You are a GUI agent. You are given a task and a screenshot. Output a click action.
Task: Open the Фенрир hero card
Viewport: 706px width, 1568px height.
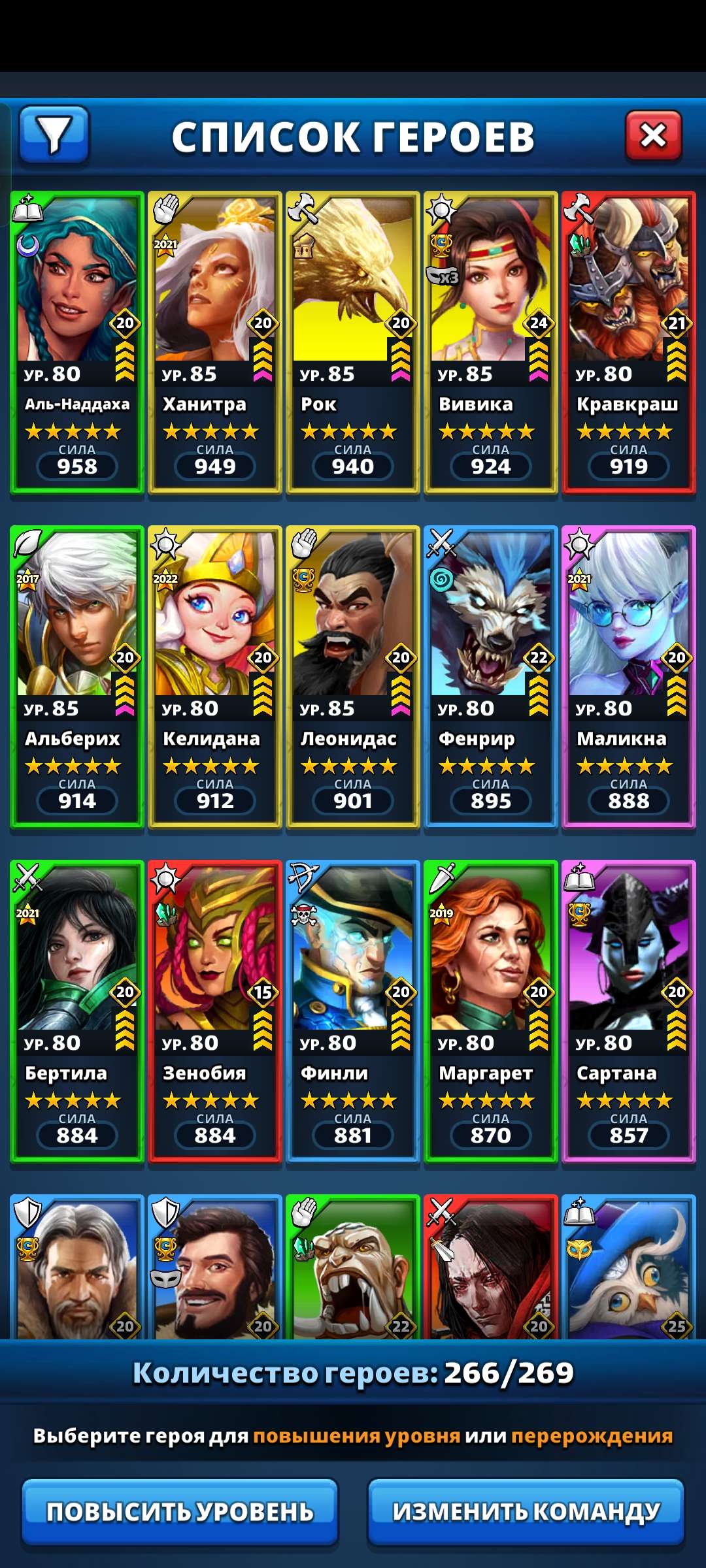pos(491,676)
